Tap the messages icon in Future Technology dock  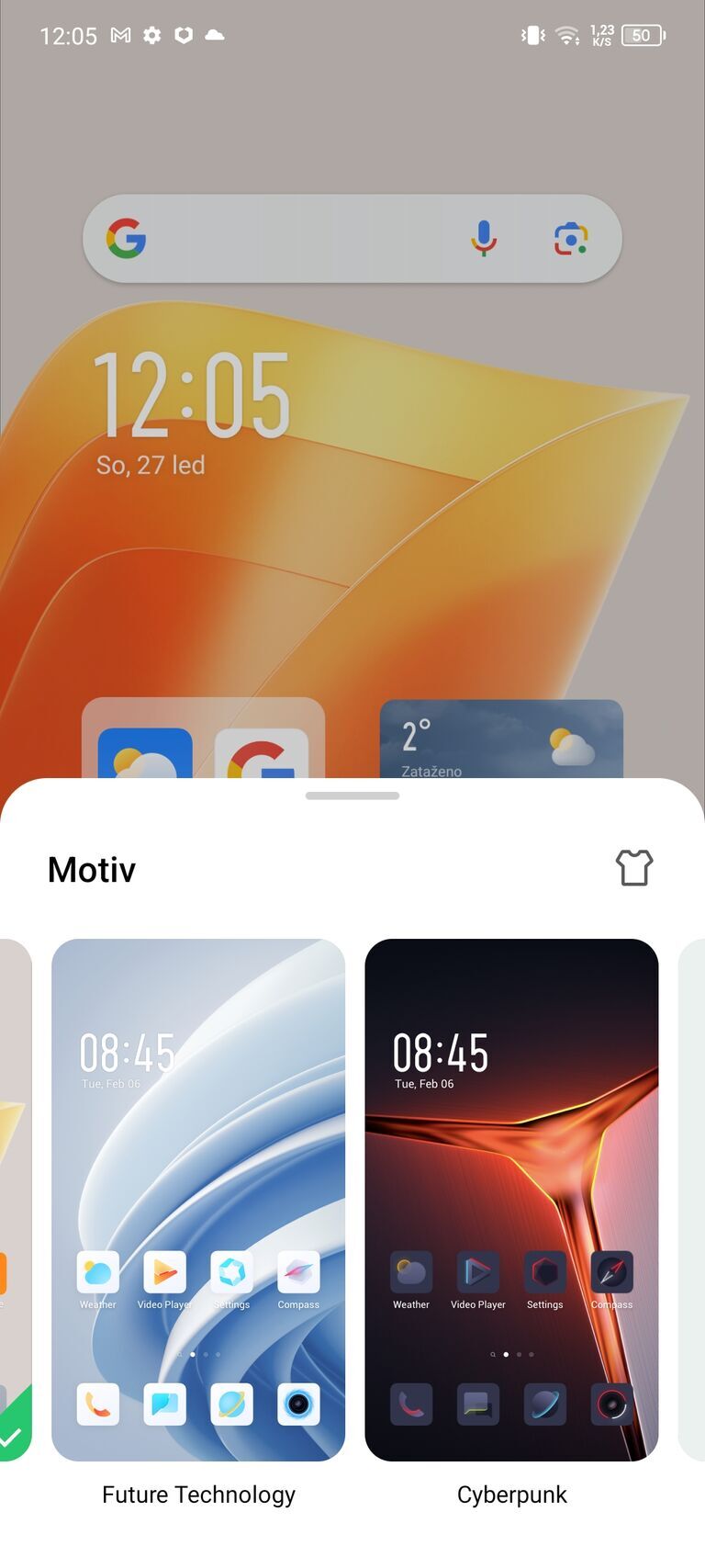(164, 1405)
